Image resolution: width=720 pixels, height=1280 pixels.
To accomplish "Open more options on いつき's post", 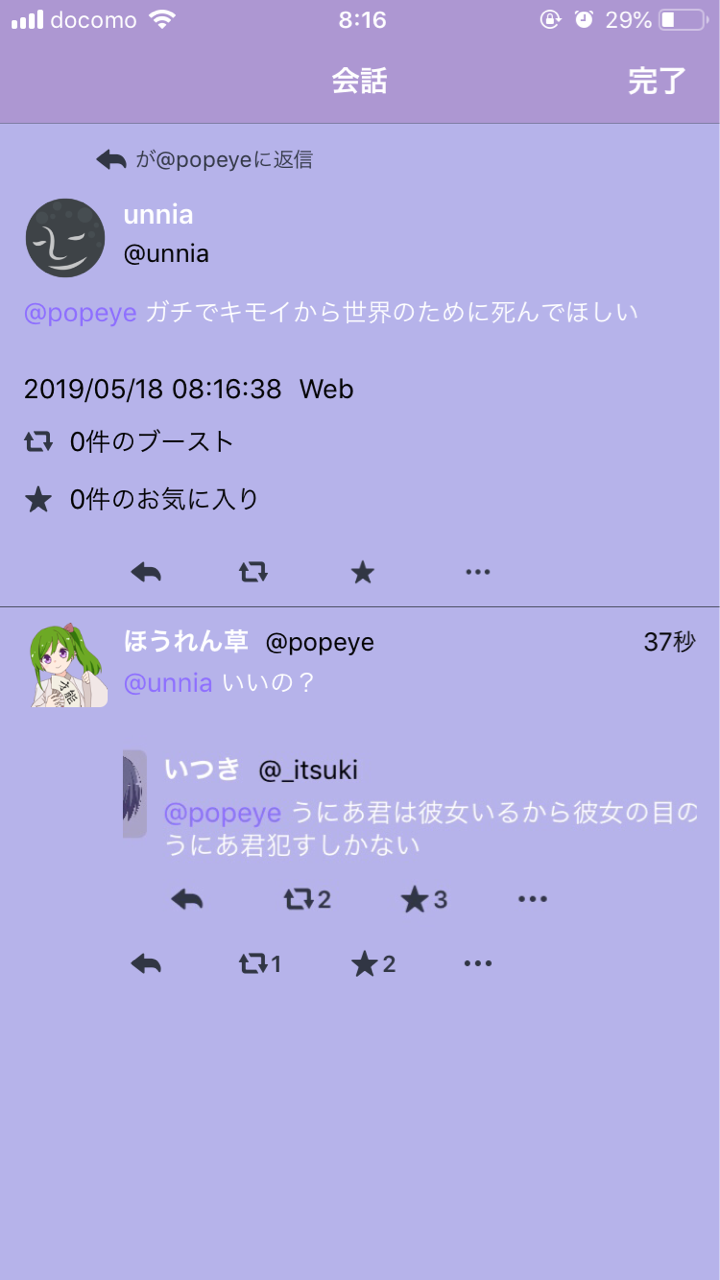I will point(532,899).
